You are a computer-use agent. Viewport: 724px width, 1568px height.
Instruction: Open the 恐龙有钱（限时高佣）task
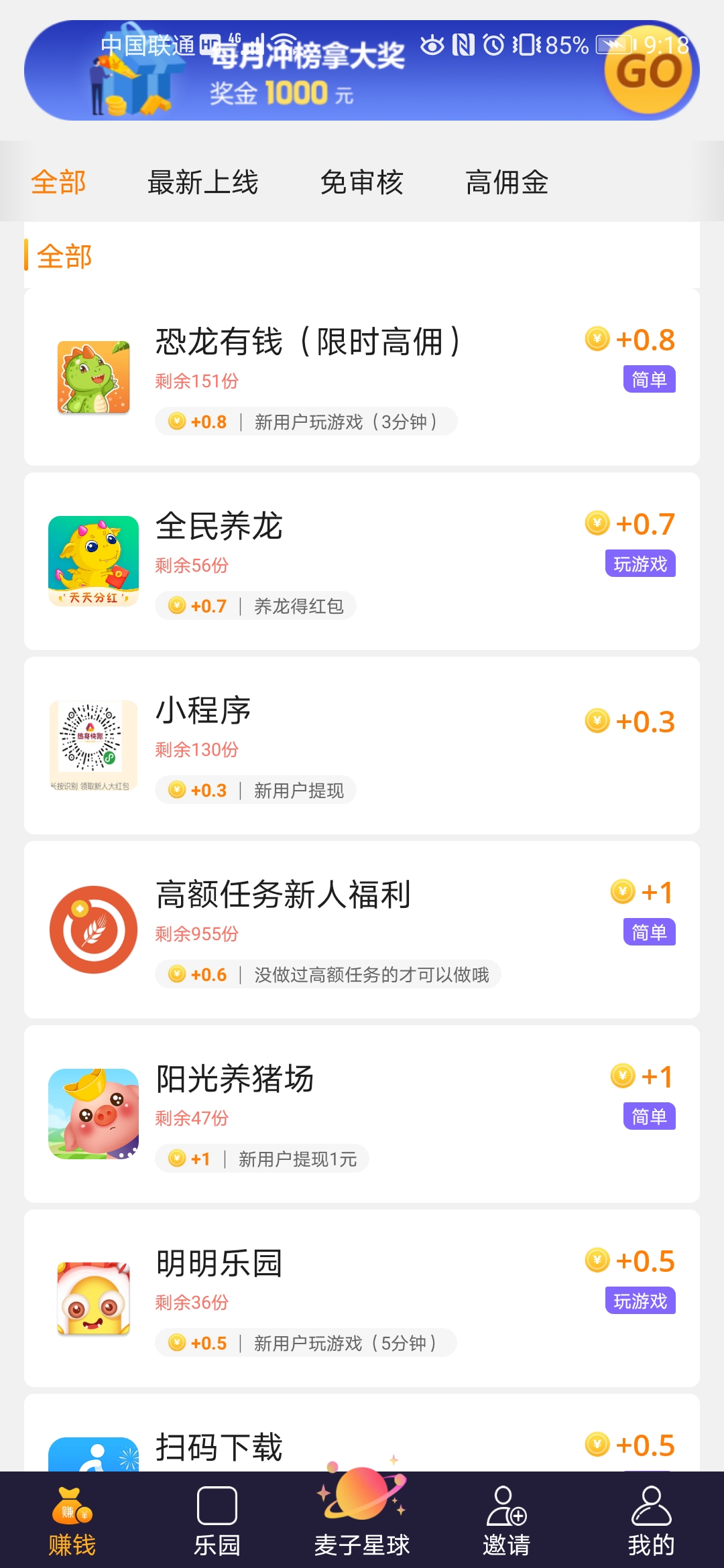pos(362,377)
